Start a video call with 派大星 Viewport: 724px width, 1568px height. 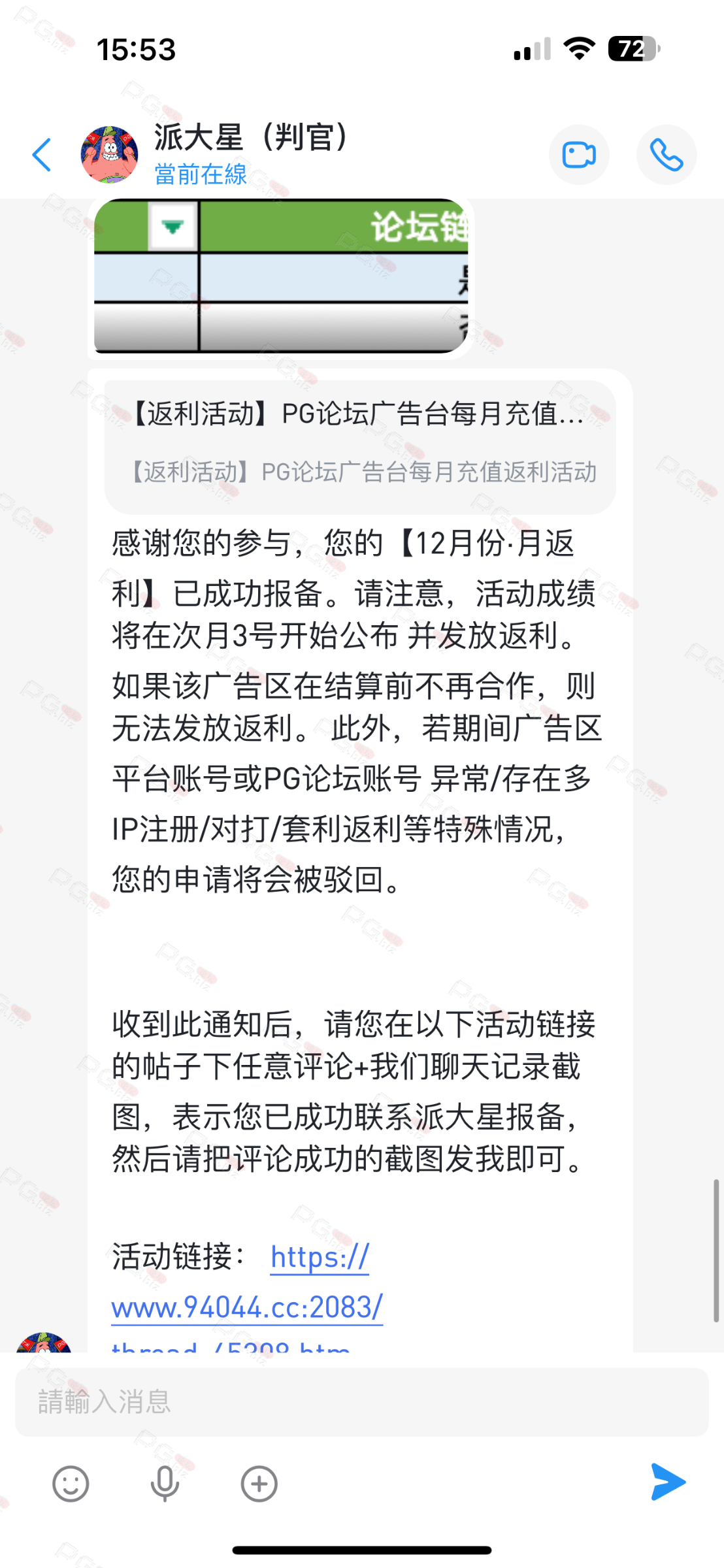click(579, 155)
